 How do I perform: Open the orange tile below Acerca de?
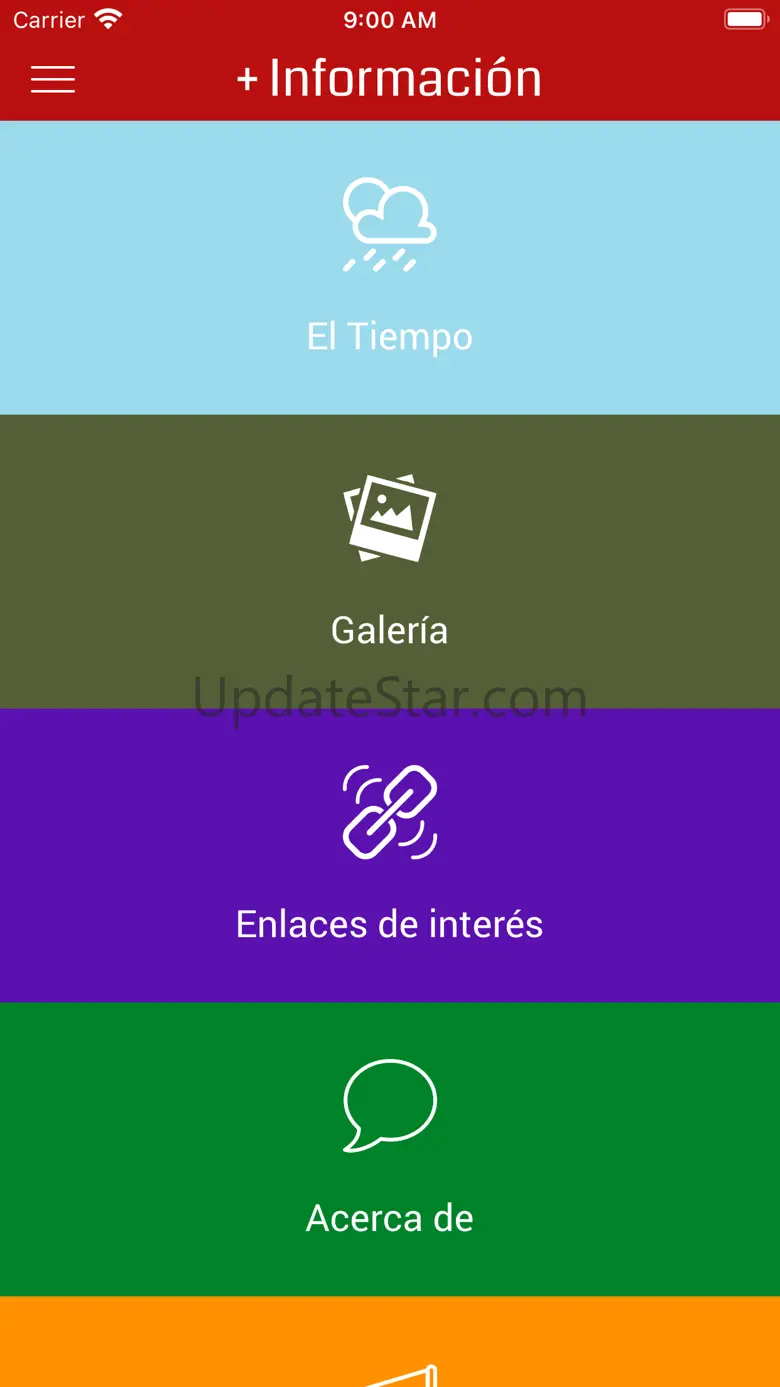390,1343
